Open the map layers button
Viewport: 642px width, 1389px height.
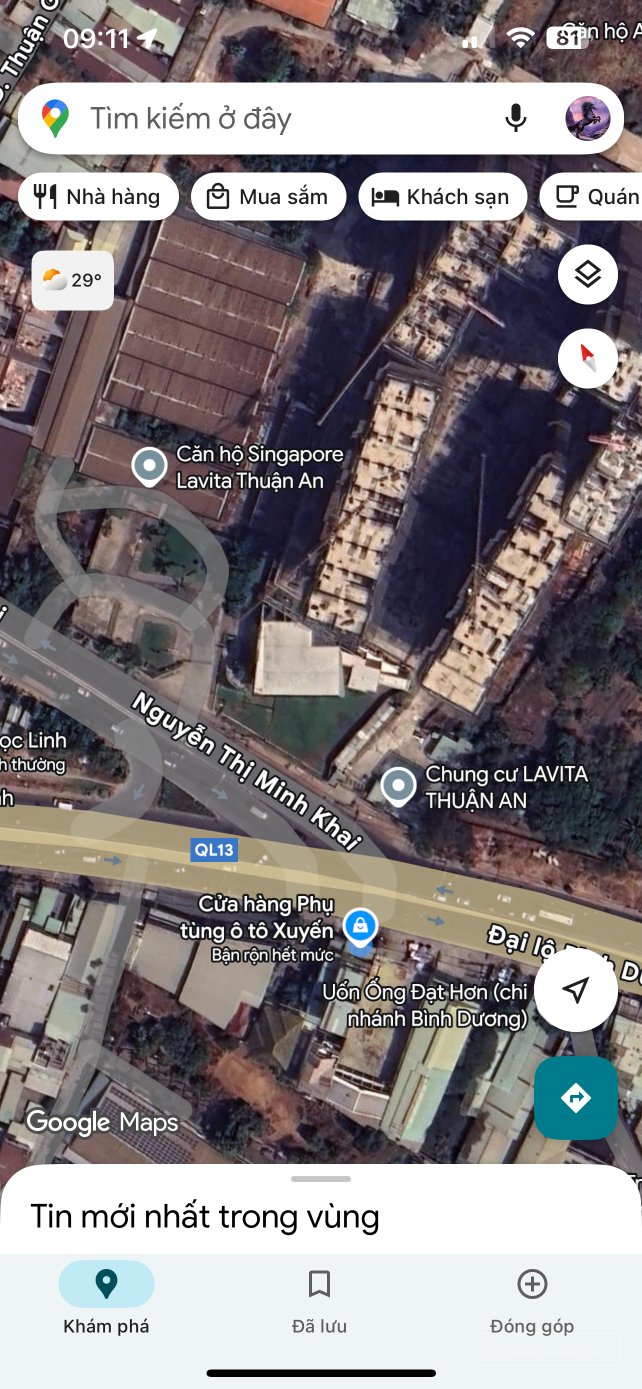[588, 274]
